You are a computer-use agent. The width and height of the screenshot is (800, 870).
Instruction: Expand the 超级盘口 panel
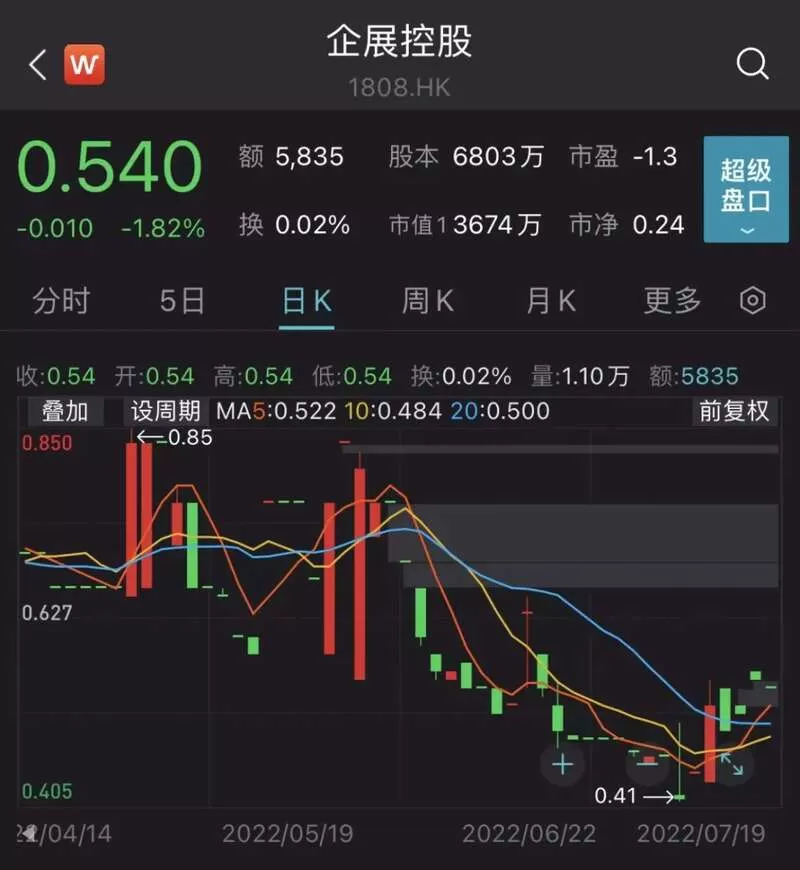pos(746,189)
